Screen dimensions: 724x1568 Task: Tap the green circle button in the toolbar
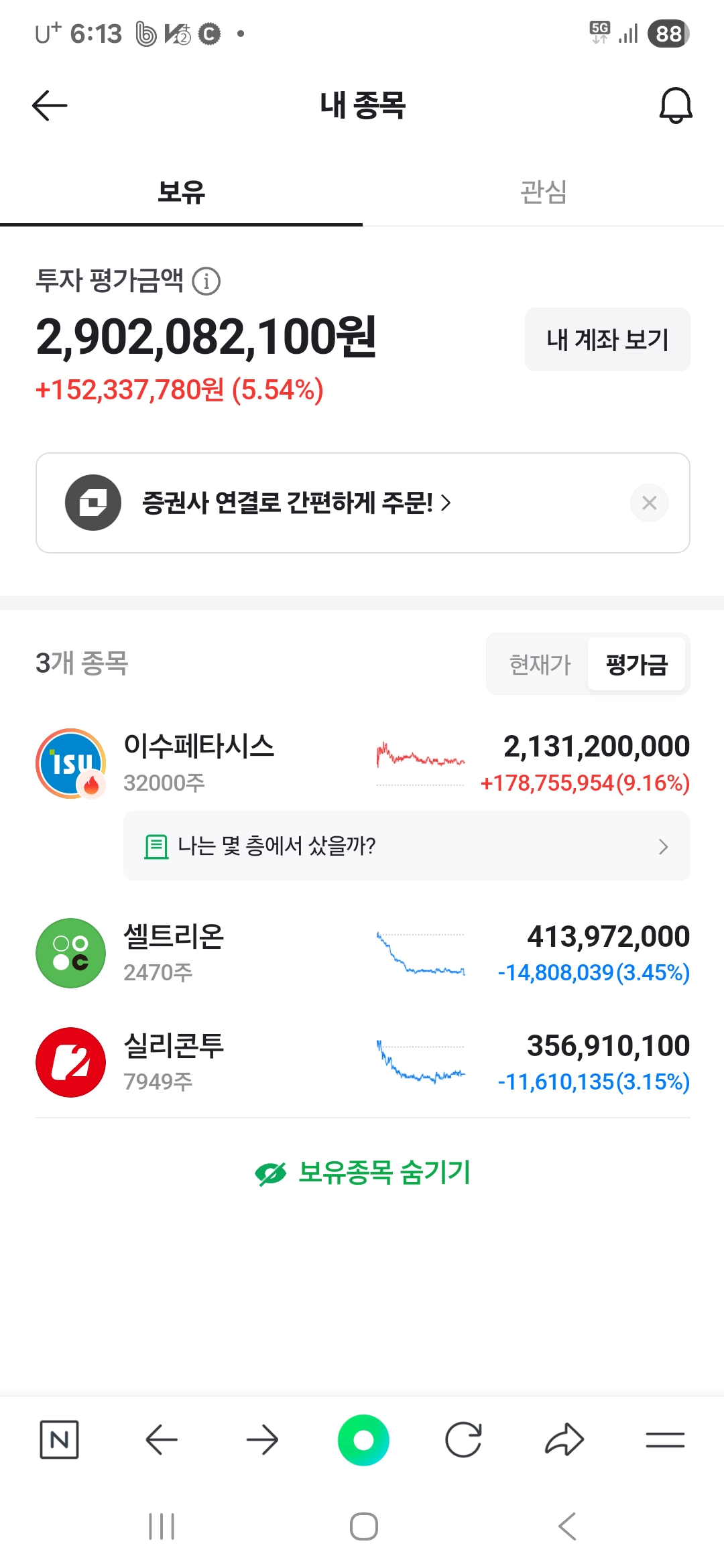pos(363,1439)
